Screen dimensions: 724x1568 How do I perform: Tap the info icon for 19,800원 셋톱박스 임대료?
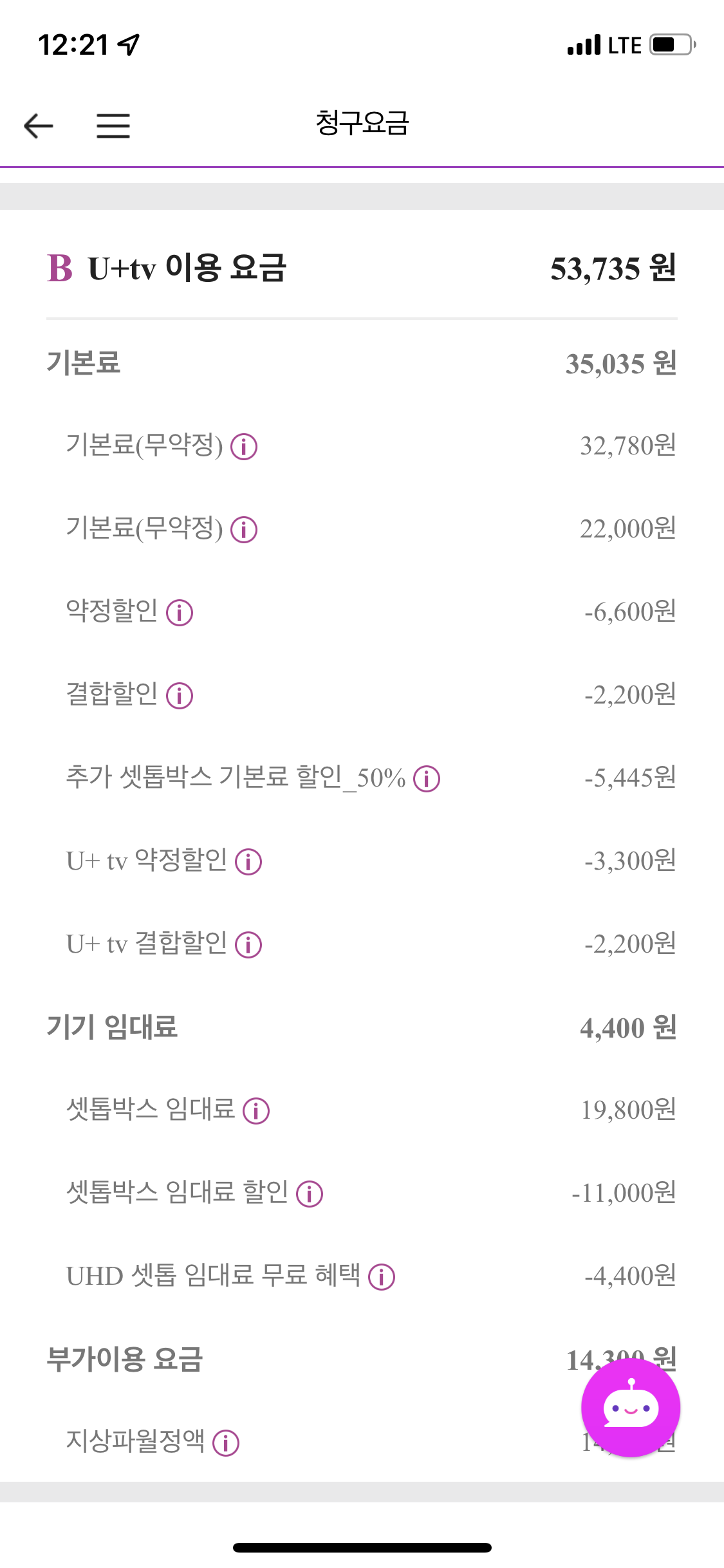(x=256, y=1111)
